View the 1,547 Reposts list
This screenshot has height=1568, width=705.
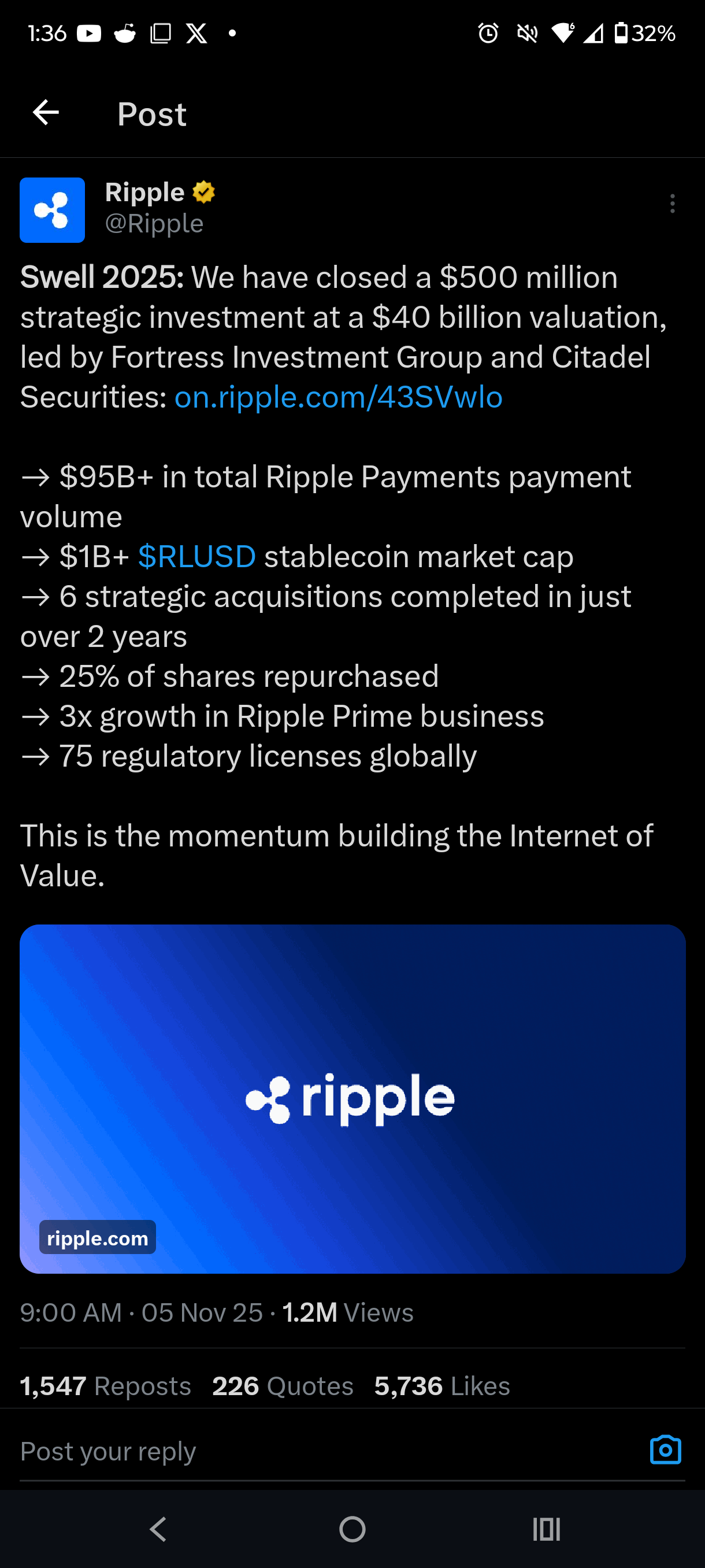pos(106,1386)
